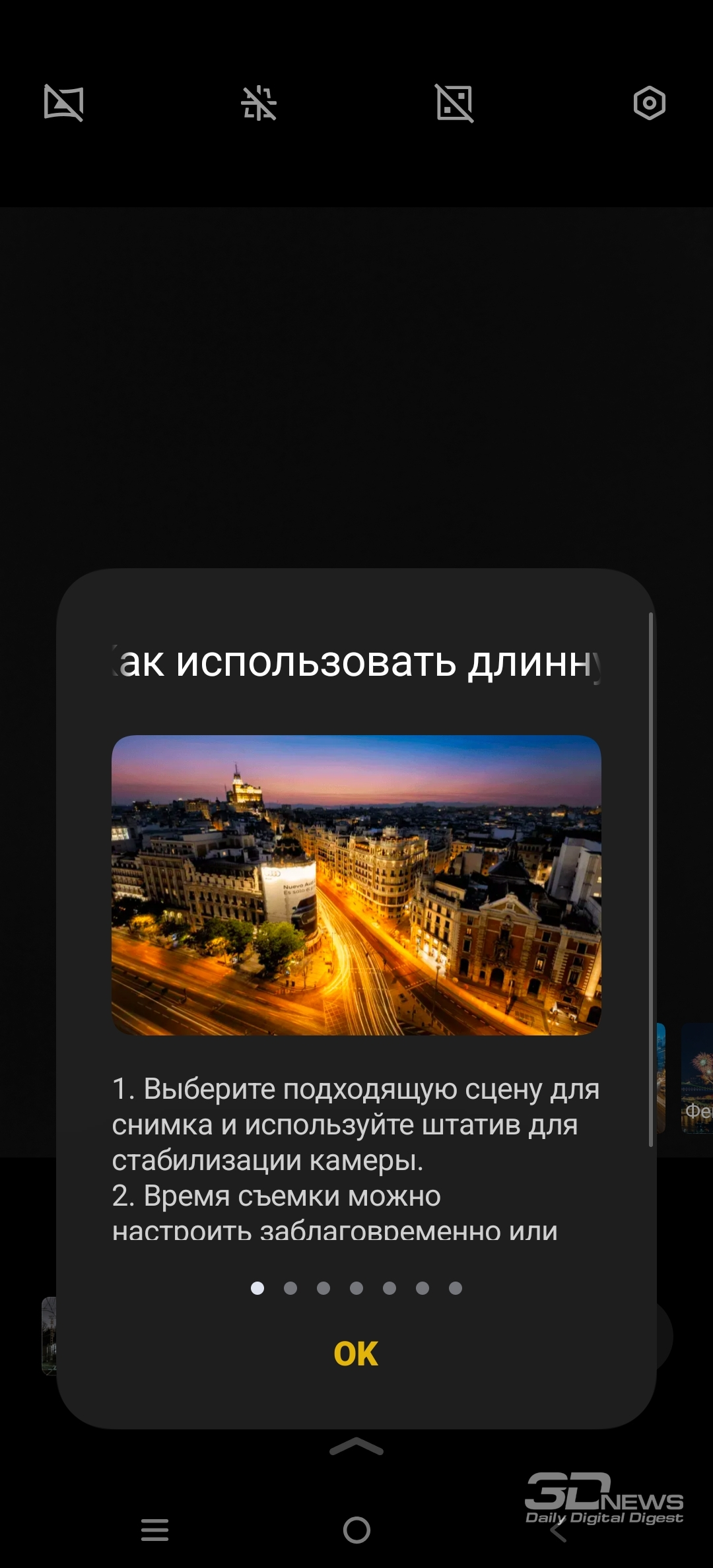Toggle the crossed-out flag icon in toolbar
The width and height of the screenshot is (713, 1568).
63,103
